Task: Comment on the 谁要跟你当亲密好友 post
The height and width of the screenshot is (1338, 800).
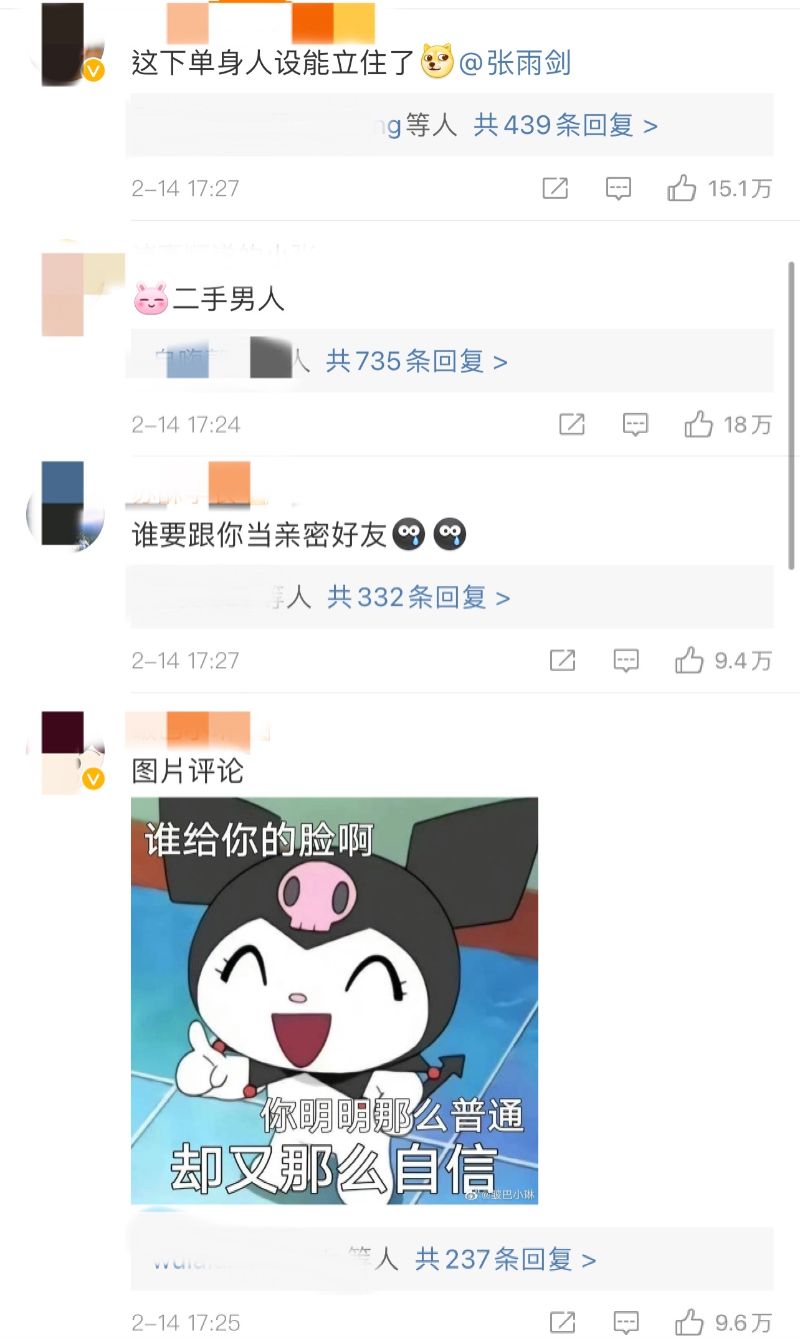Action: pyautogui.click(x=626, y=660)
